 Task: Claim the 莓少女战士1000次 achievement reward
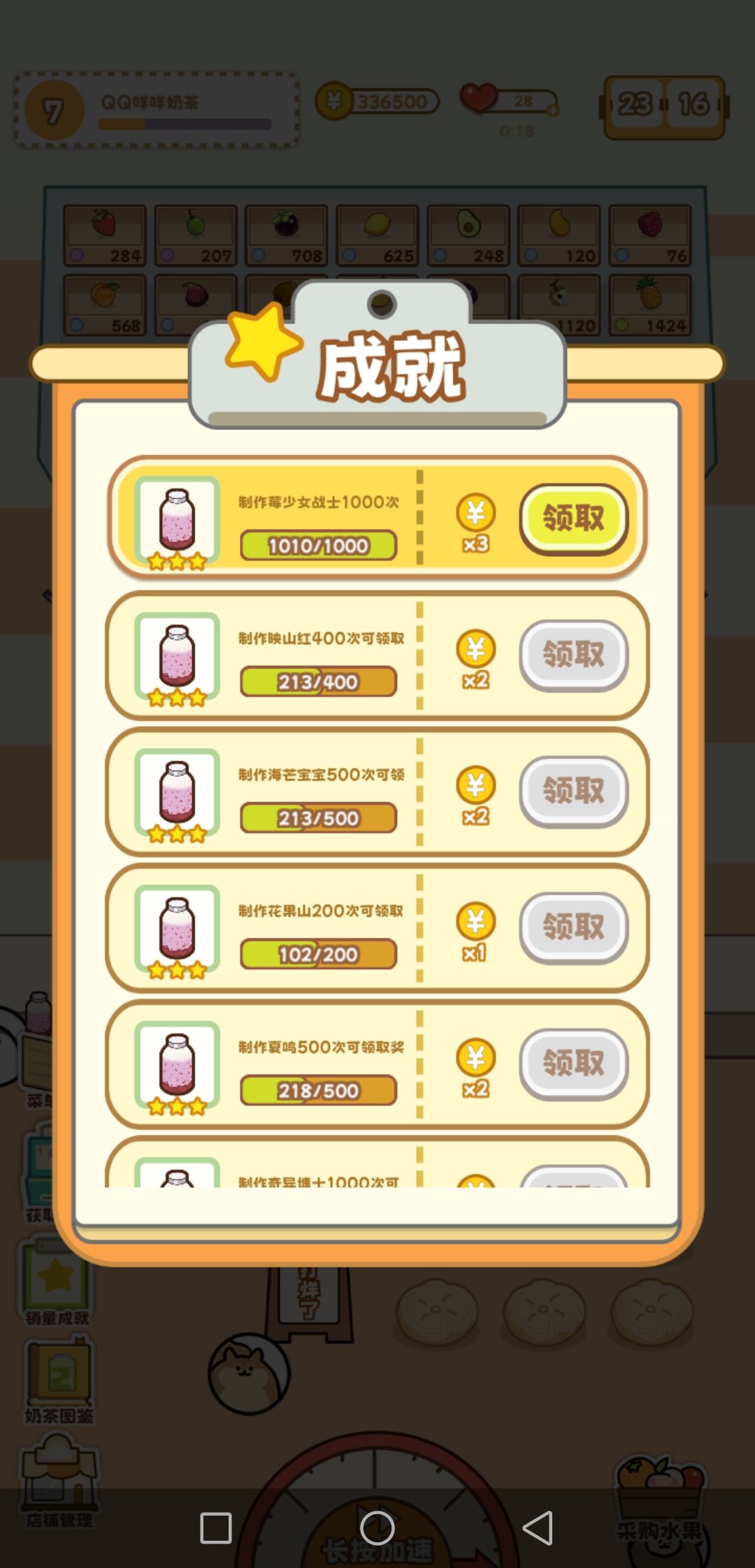coord(573,518)
